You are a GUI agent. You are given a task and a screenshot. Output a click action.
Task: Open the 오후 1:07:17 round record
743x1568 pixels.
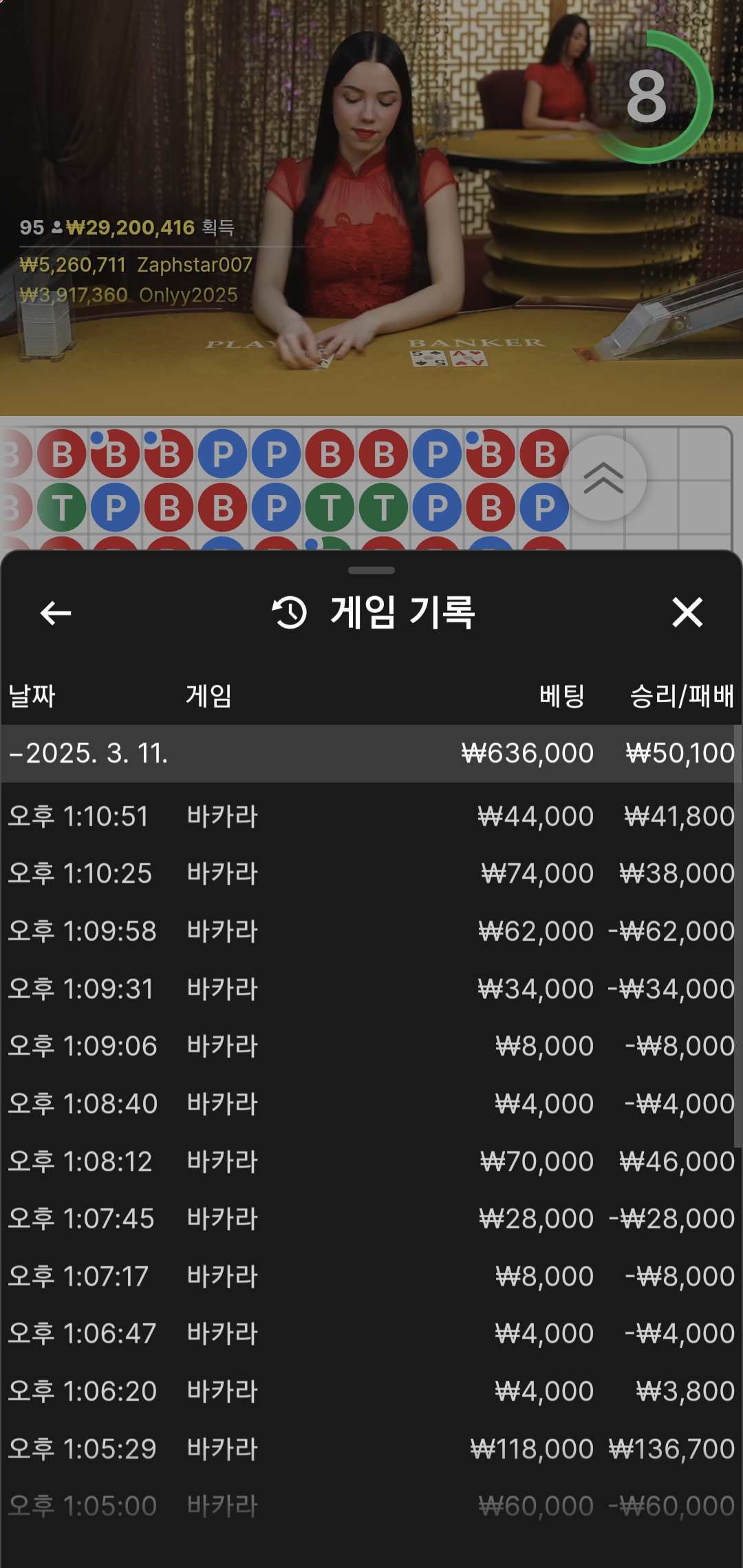click(371, 1276)
